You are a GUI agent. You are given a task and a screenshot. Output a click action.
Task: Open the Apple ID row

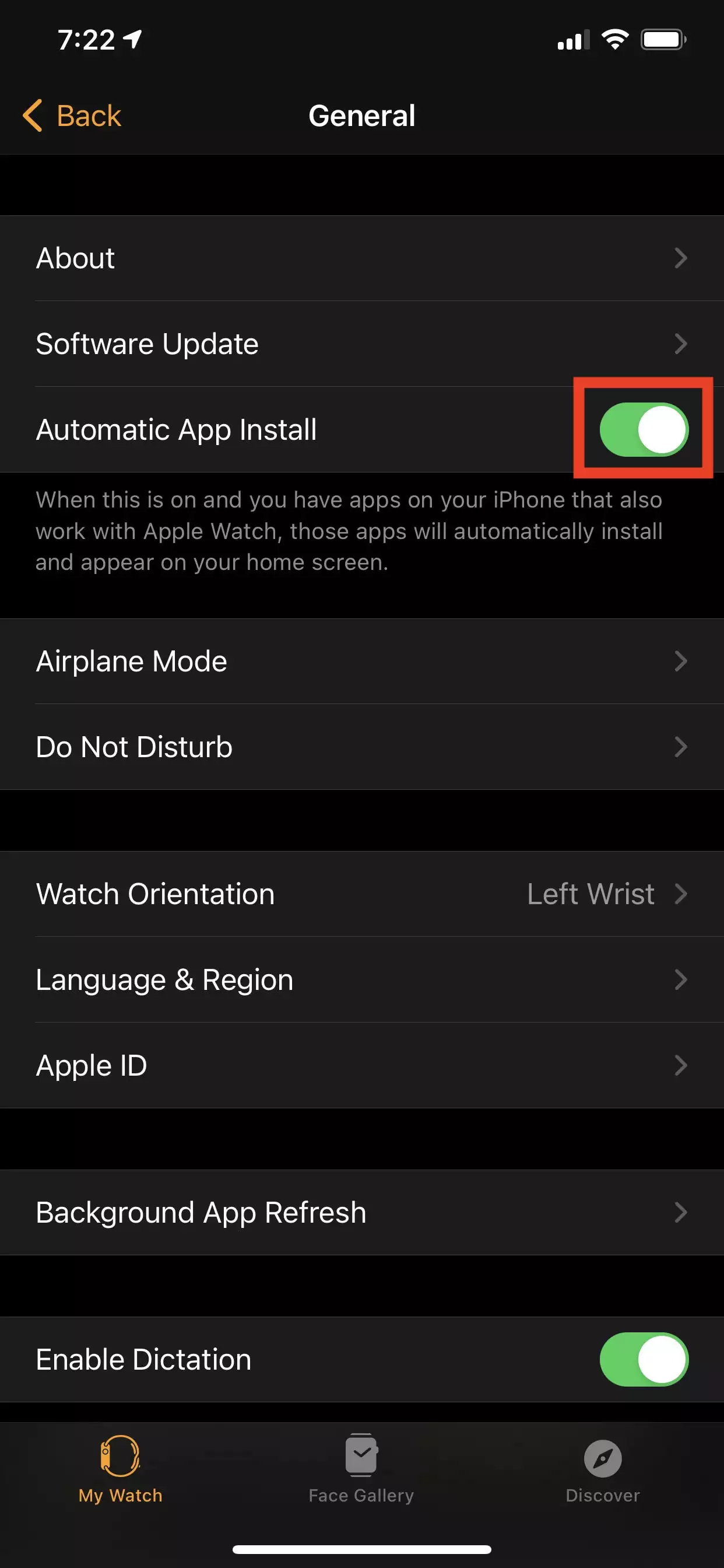(361, 1065)
